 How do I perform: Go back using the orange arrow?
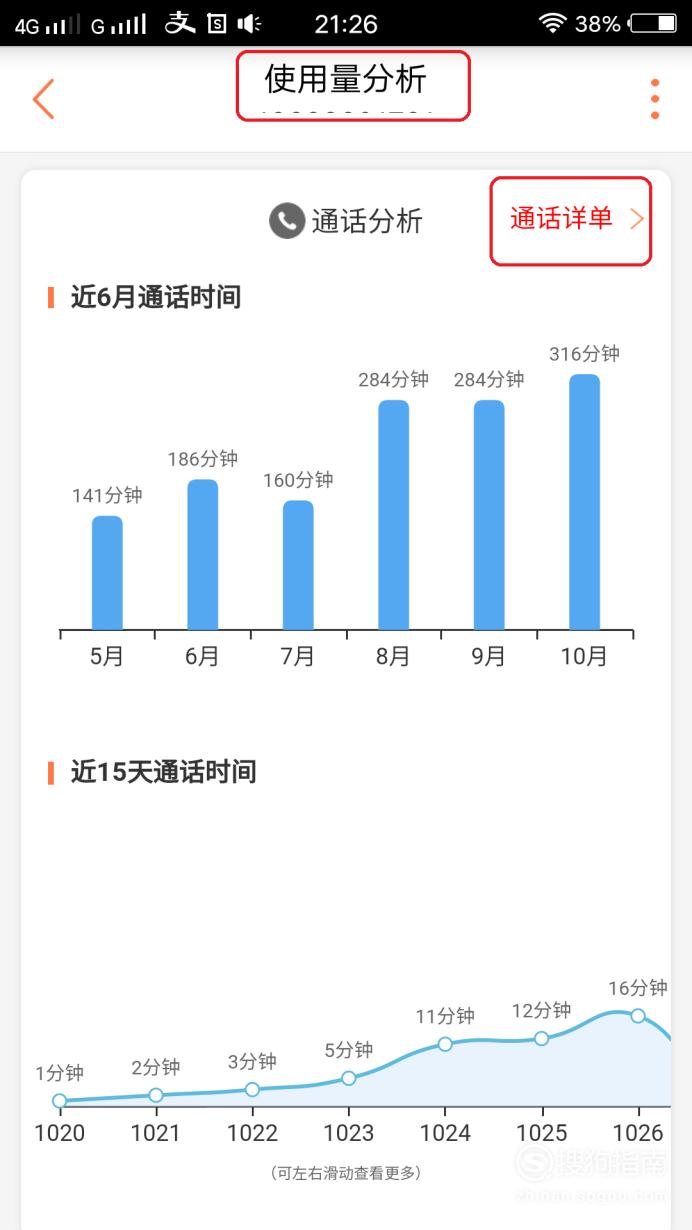pyautogui.click(x=43, y=99)
